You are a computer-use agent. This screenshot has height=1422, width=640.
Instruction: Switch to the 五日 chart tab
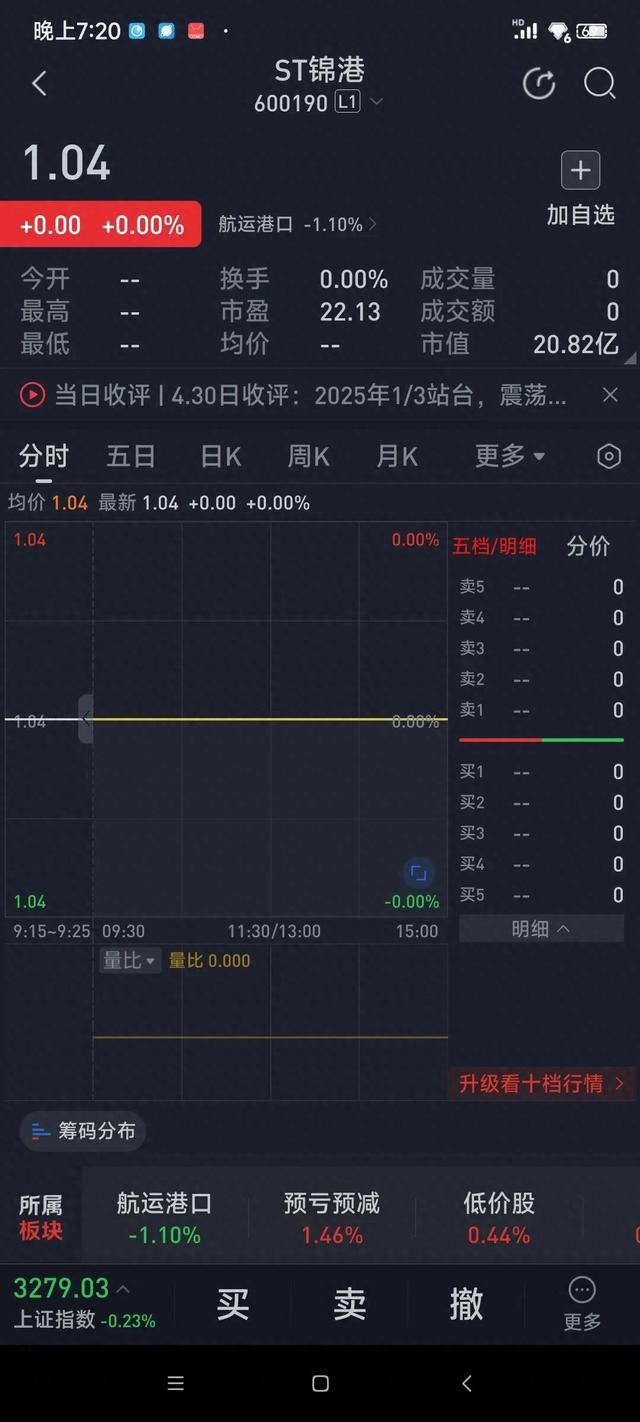[x=131, y=457]
